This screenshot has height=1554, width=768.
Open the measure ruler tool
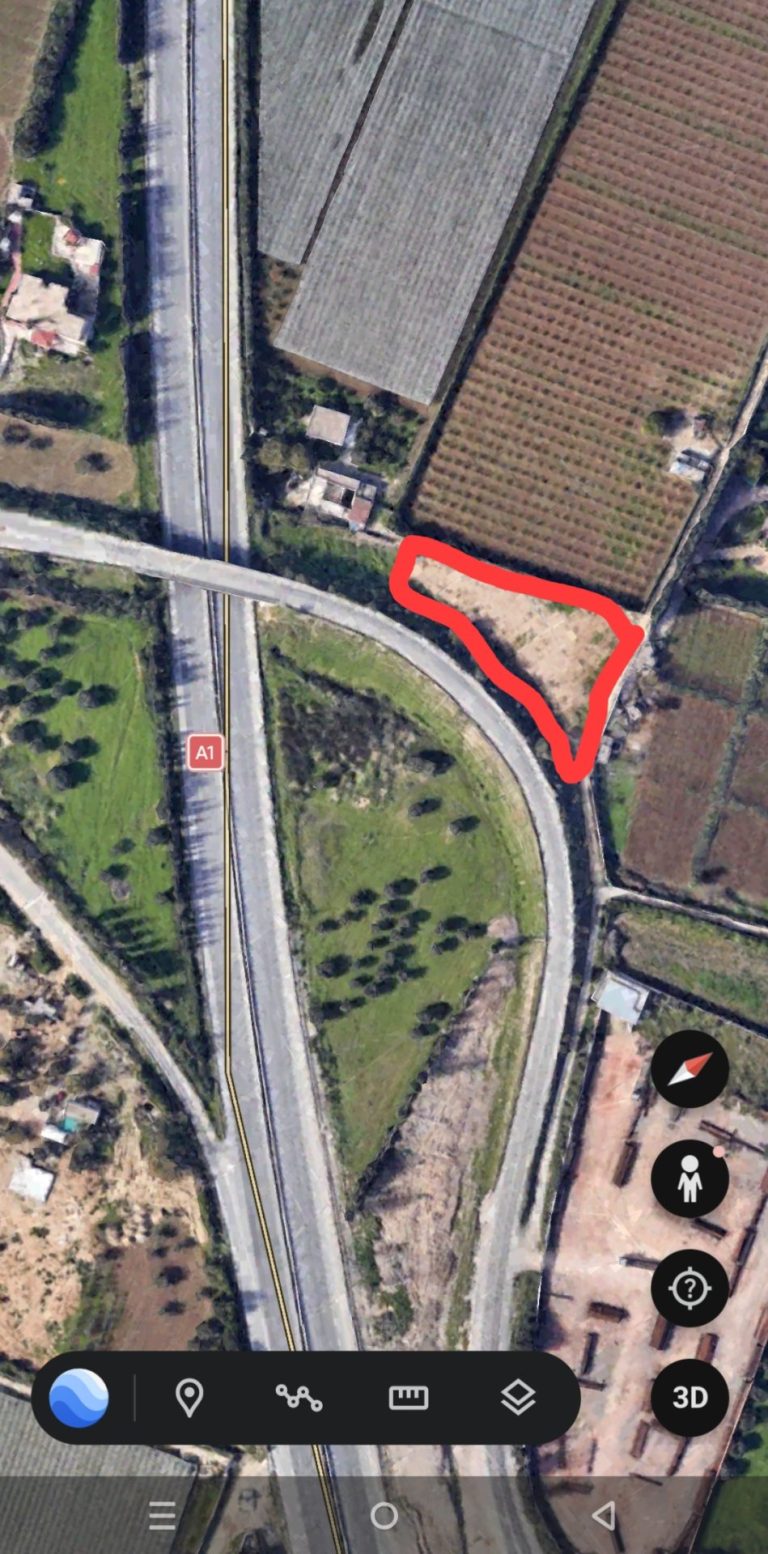(408, 1397)
